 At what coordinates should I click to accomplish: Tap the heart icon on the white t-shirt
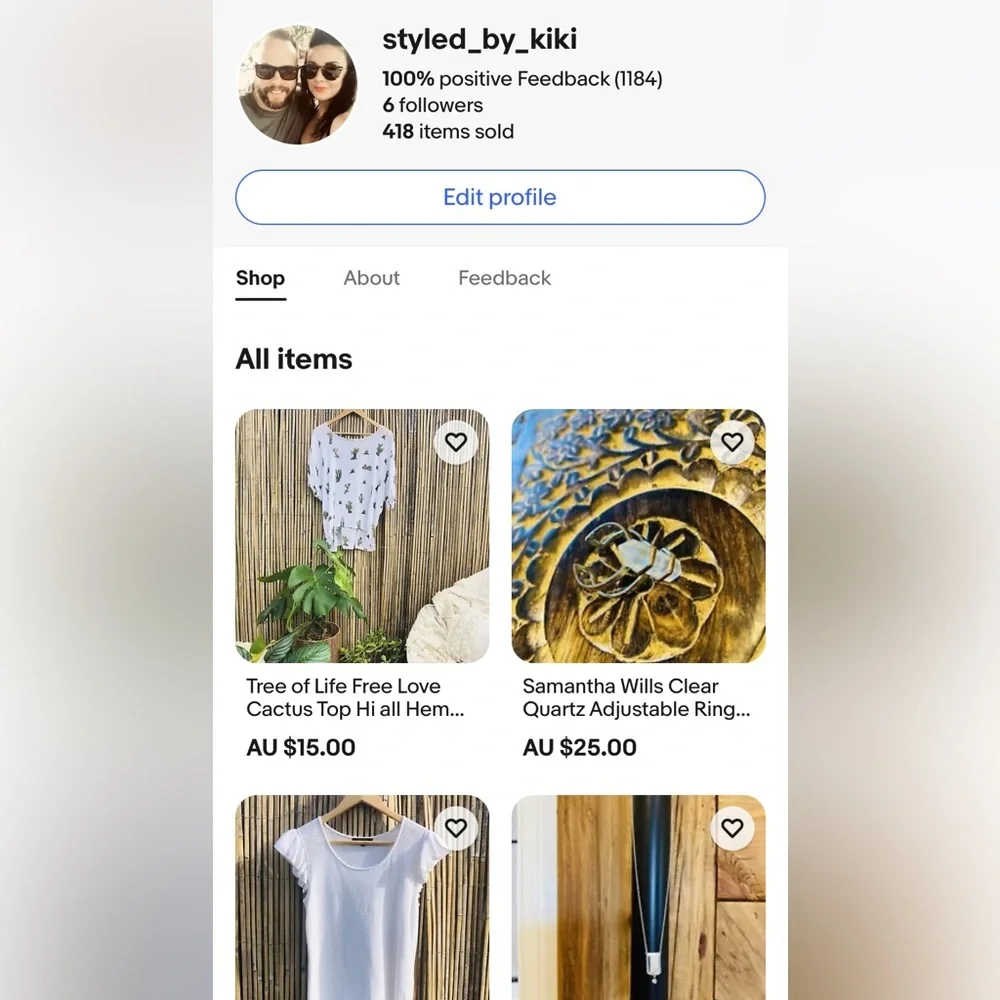pyautogui.click(x=456, y=828)
